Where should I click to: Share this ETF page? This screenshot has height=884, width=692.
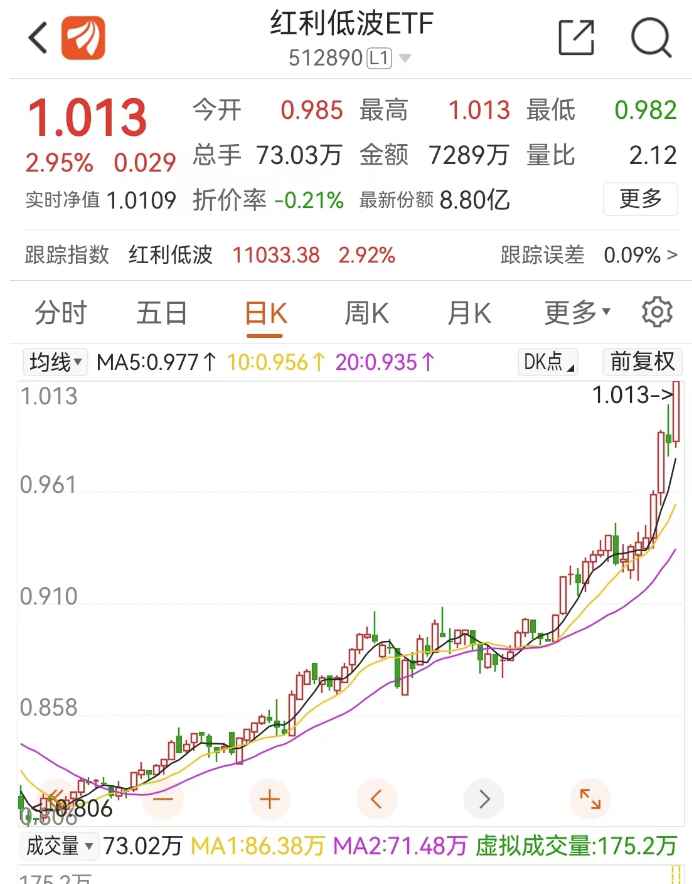coord(576,39)
